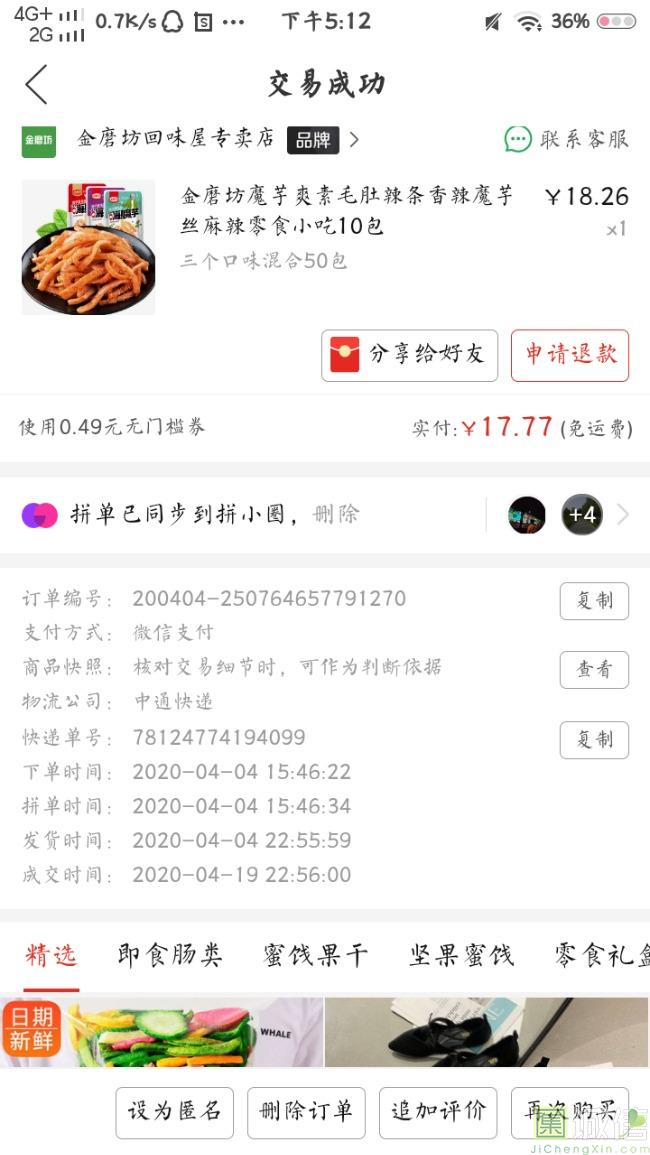This screenshot has width=650, height=1155.
Task: Copy the order number 订单编号
Action: (594, 601)
